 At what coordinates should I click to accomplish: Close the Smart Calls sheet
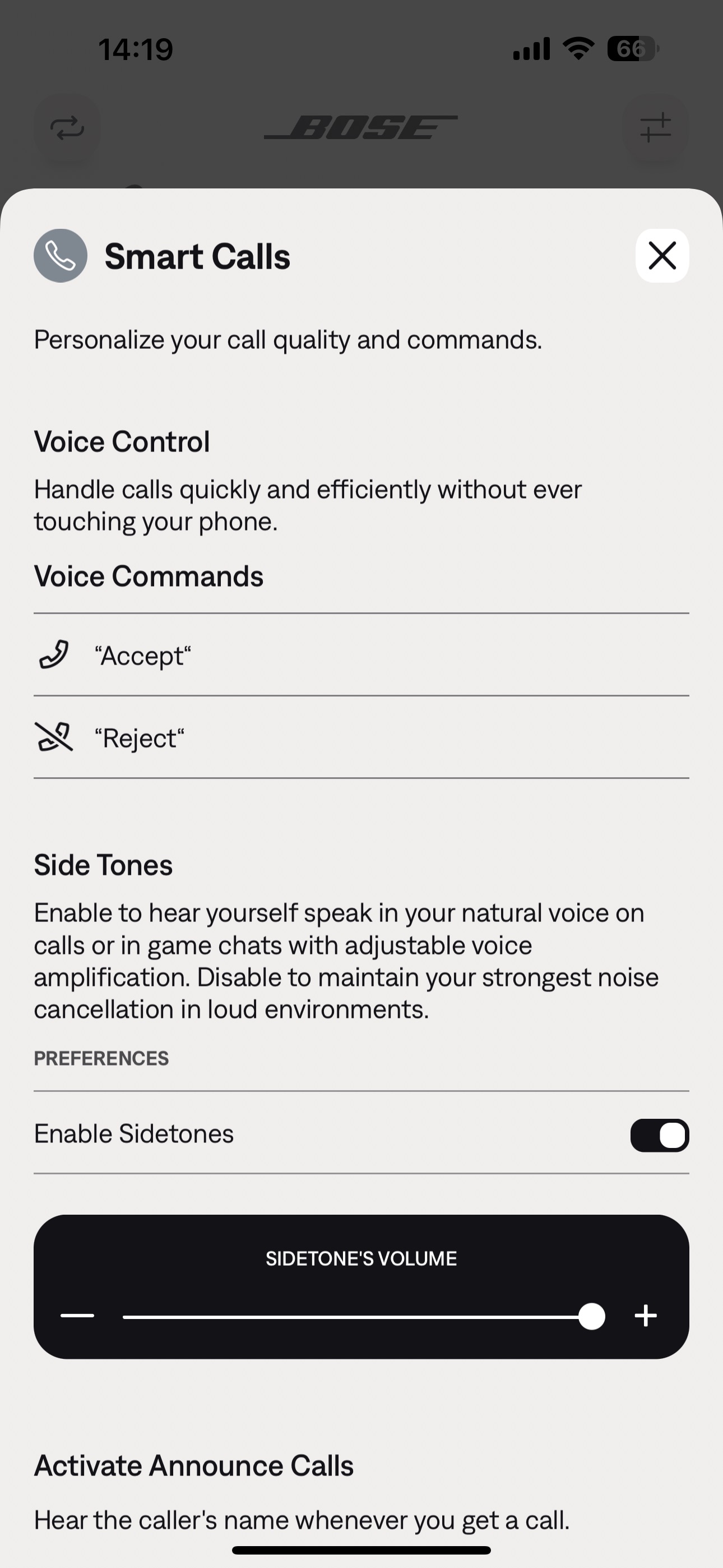[x=662, y=256]
